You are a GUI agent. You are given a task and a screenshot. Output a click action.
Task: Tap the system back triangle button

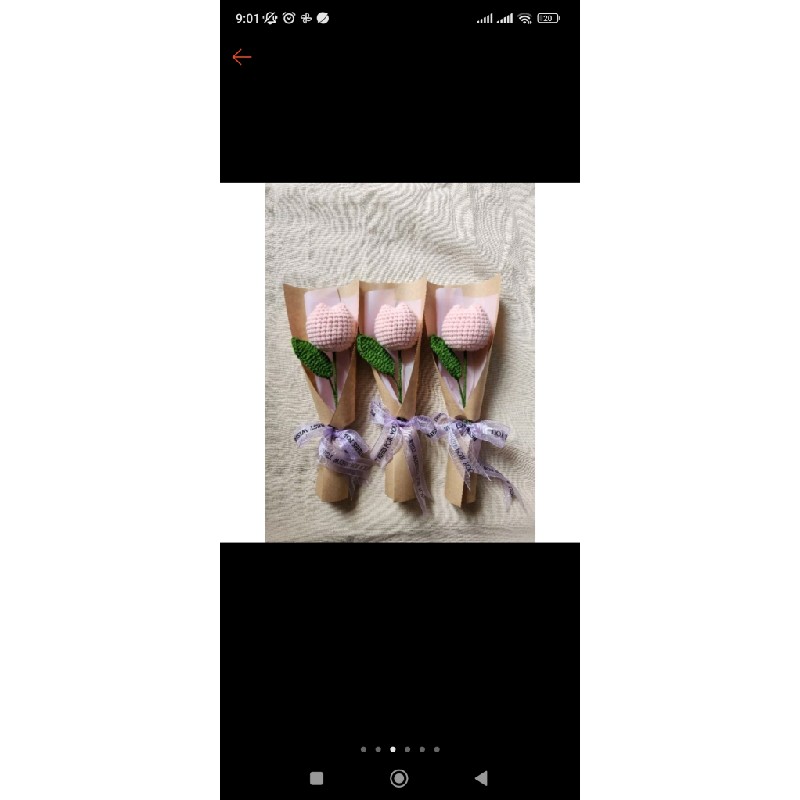(481, 778)
